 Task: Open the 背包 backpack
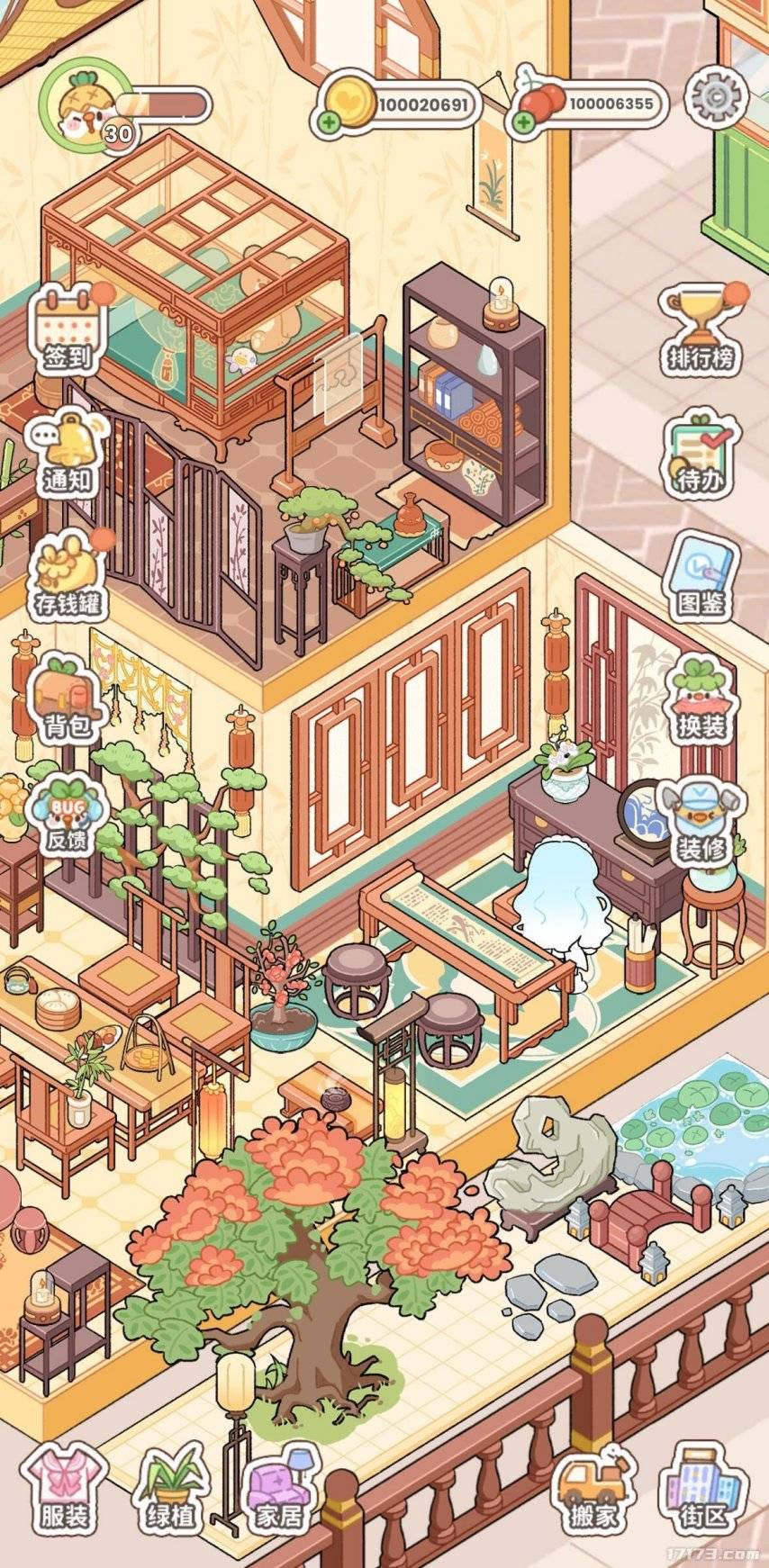pyautogui.click(x=67, y=699)
